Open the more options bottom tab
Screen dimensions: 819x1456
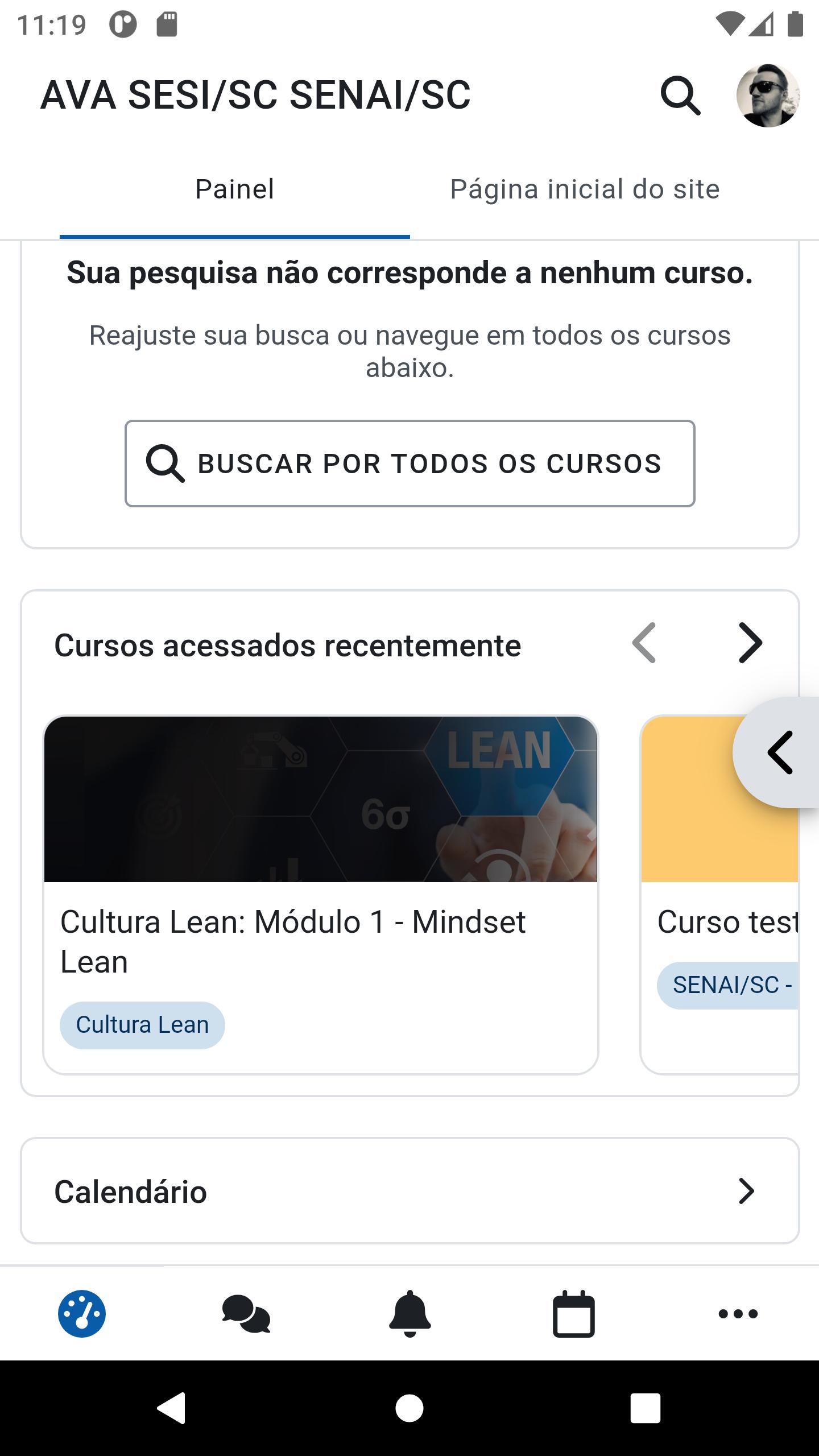(x=738, y=1314)
